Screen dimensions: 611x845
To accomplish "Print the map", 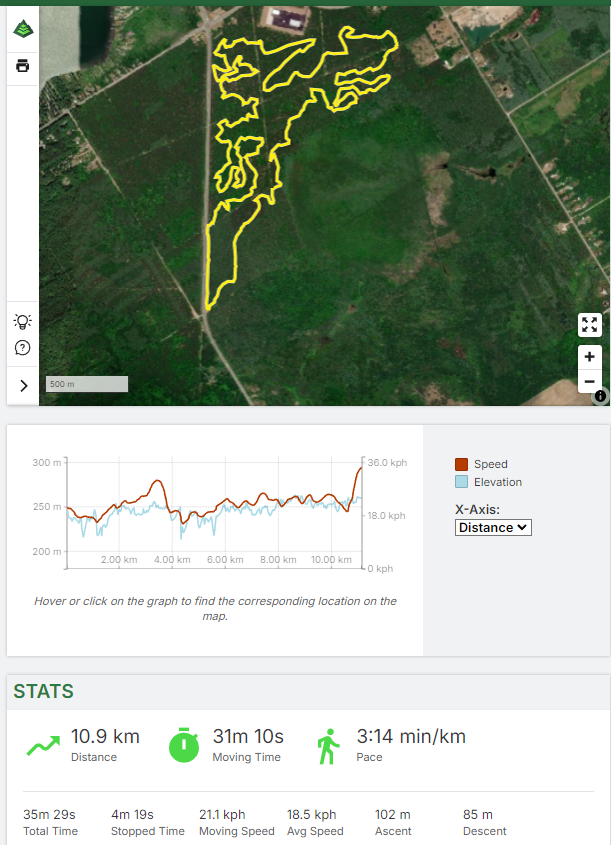I will pyautogui.click(x=22, y=66).
